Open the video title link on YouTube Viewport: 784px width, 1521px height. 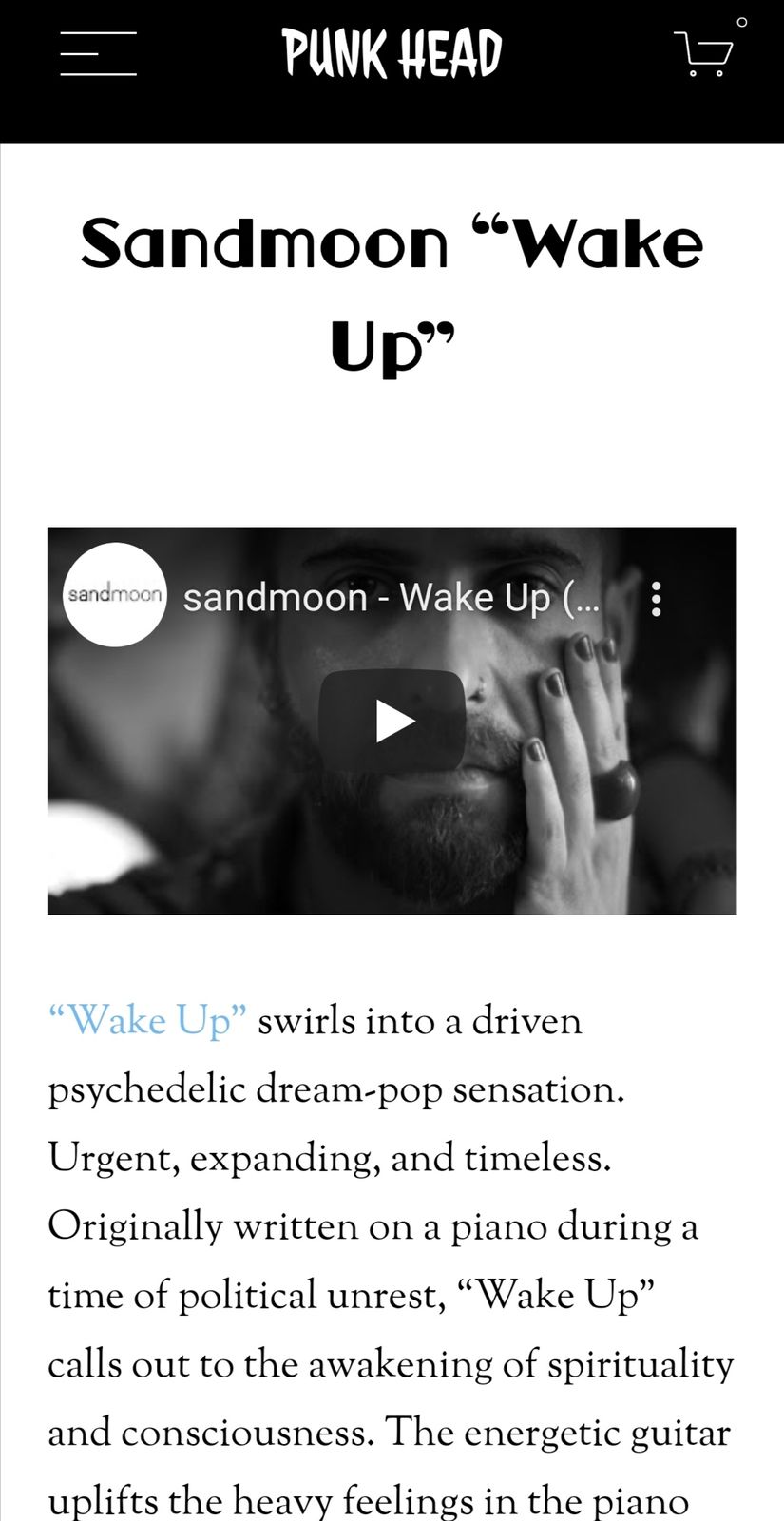(391, 598)
